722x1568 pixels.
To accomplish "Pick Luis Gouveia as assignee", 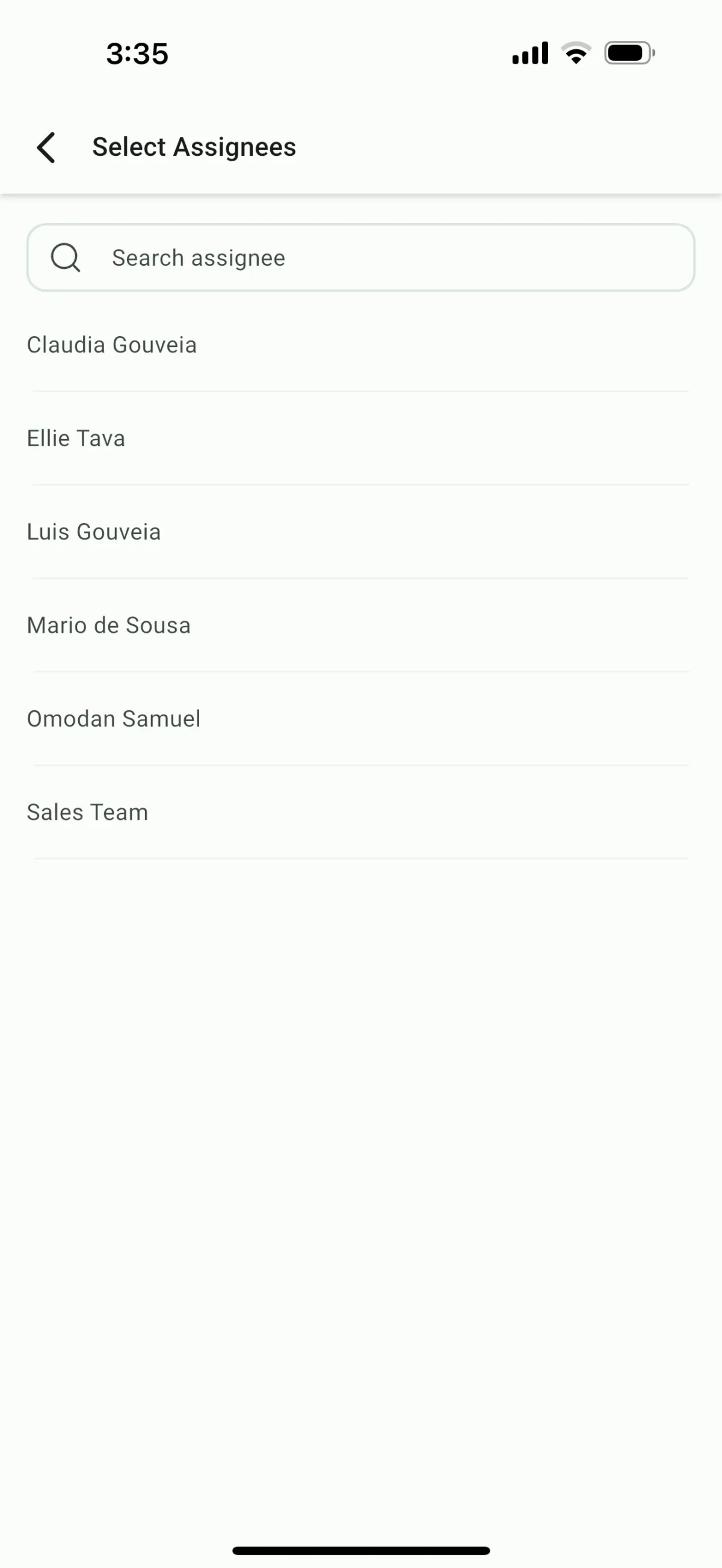I will pos(94,532).
